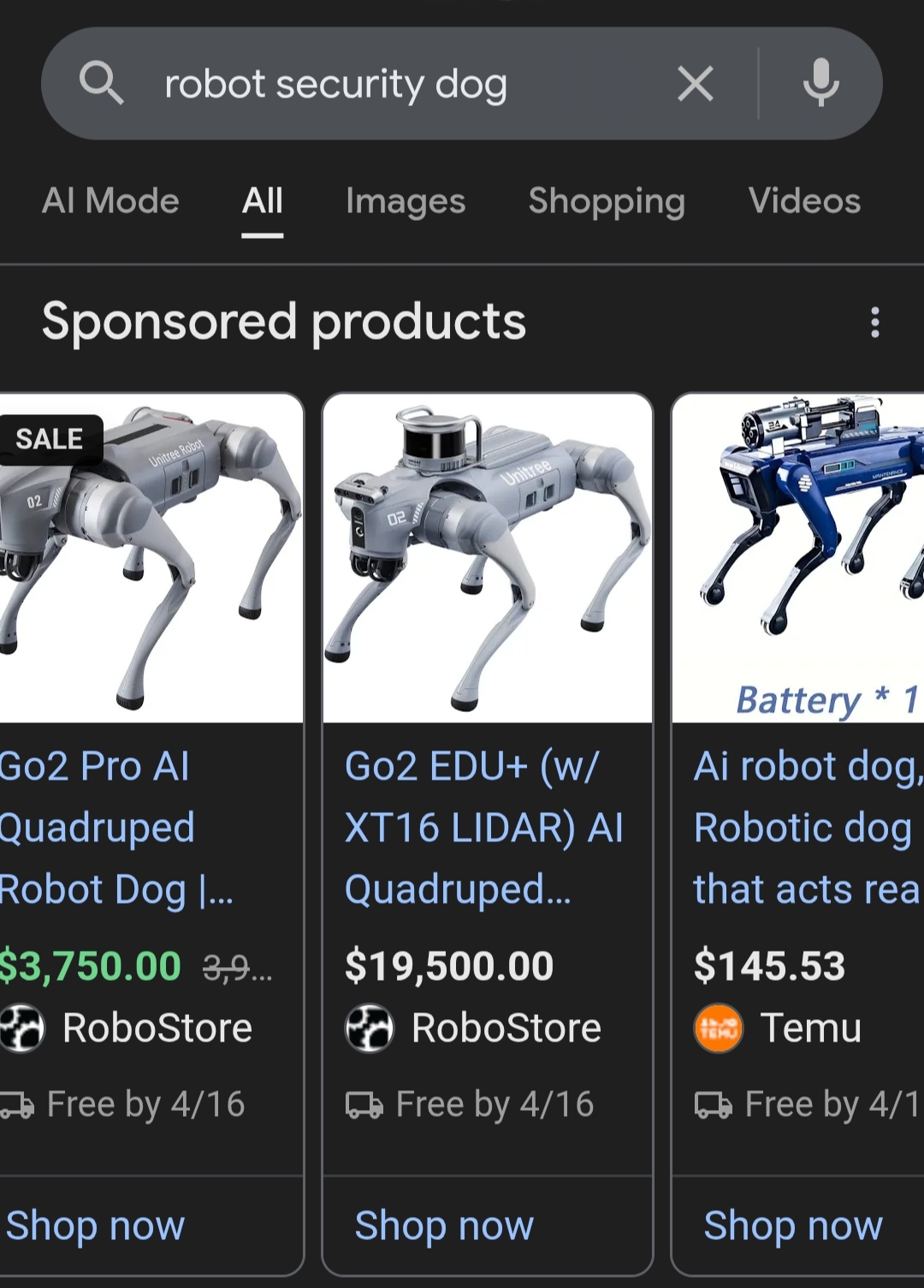The image size is (924, 1288).
Task: Tap Shop now under Go2 EDU+
Action: [x=444, y=1226]
